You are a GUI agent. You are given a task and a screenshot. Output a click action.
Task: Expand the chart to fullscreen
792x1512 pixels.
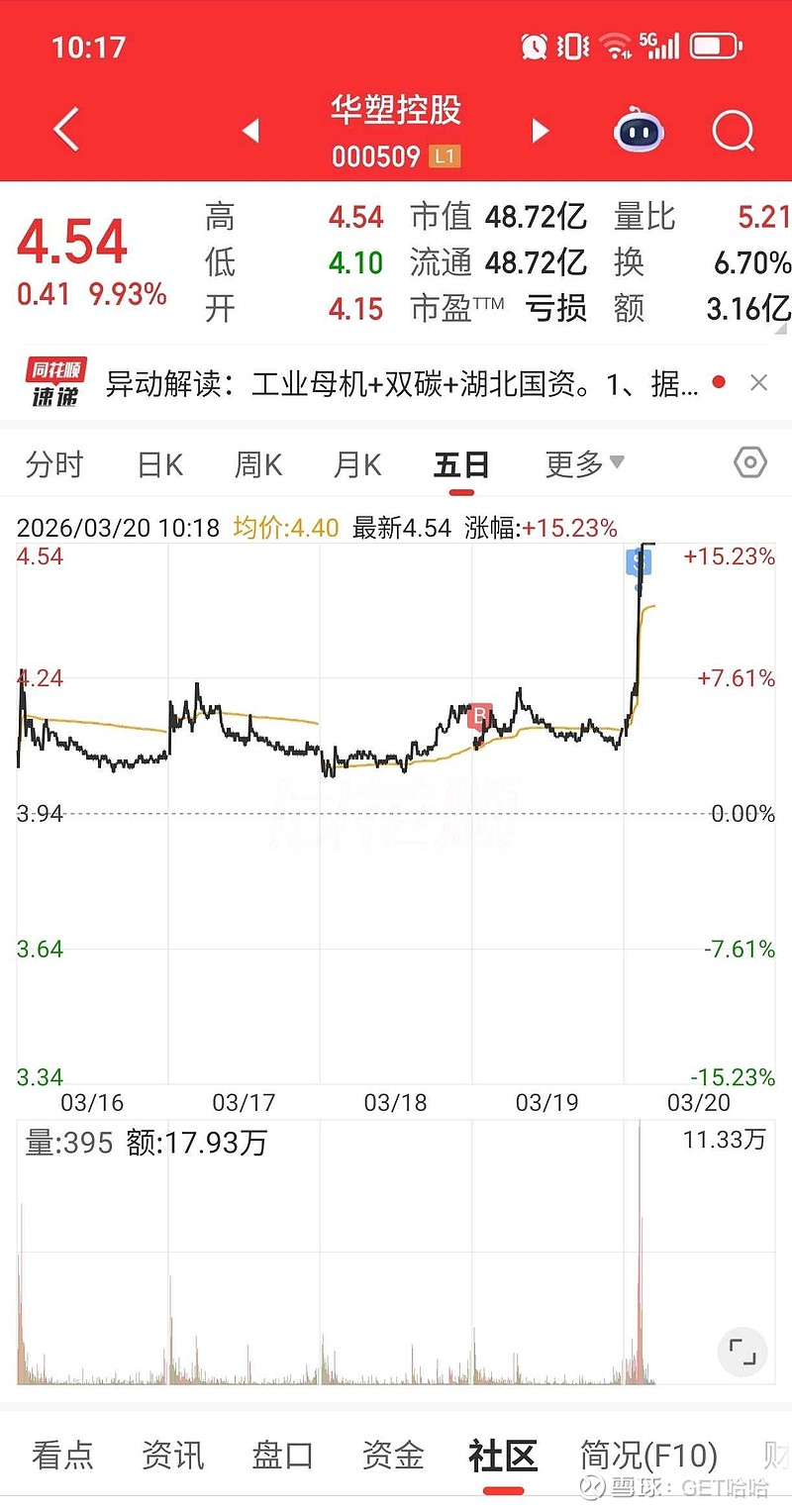[x=742, y=1352]
